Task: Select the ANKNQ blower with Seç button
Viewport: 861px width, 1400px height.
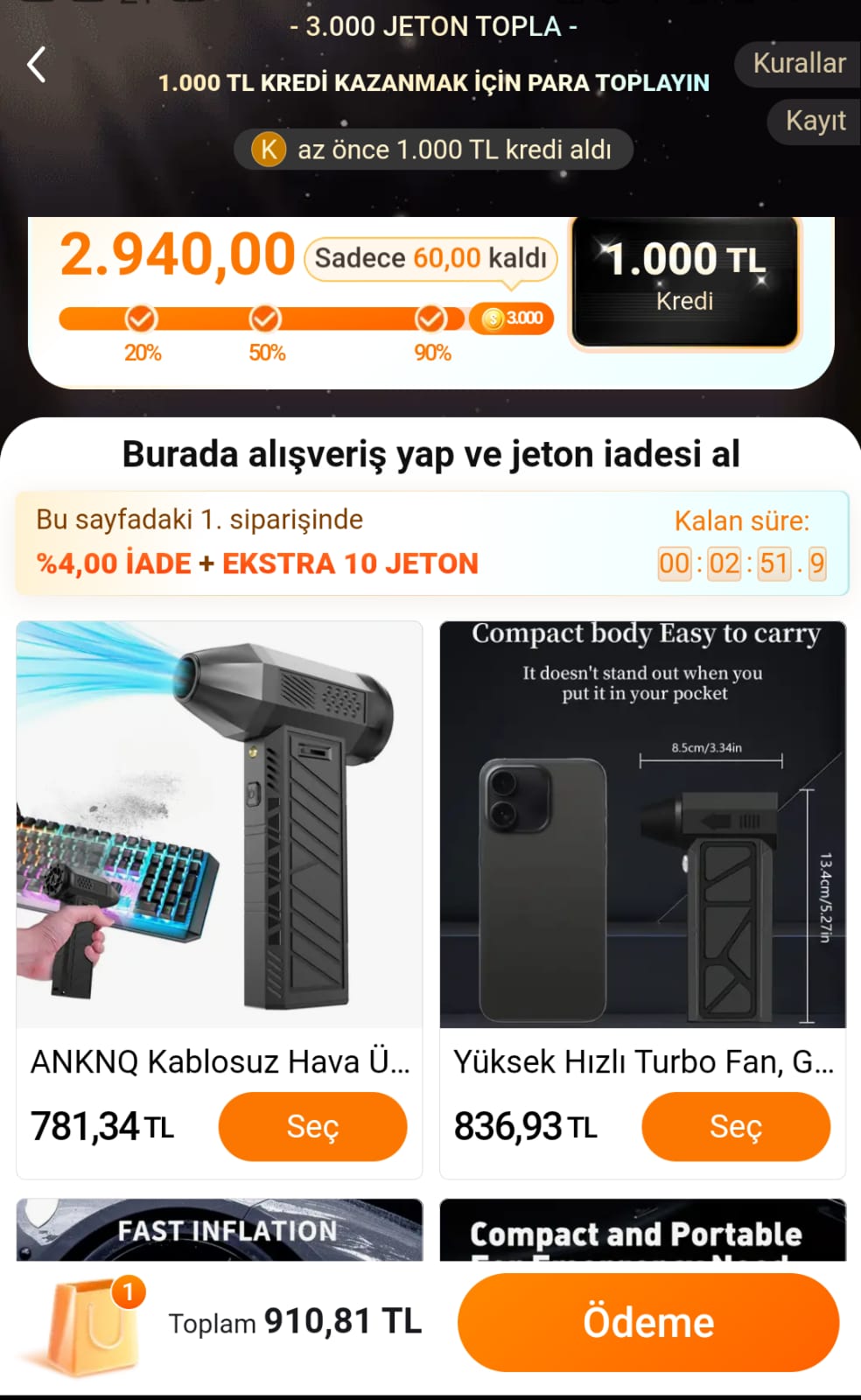Action: coord(313,1127)
